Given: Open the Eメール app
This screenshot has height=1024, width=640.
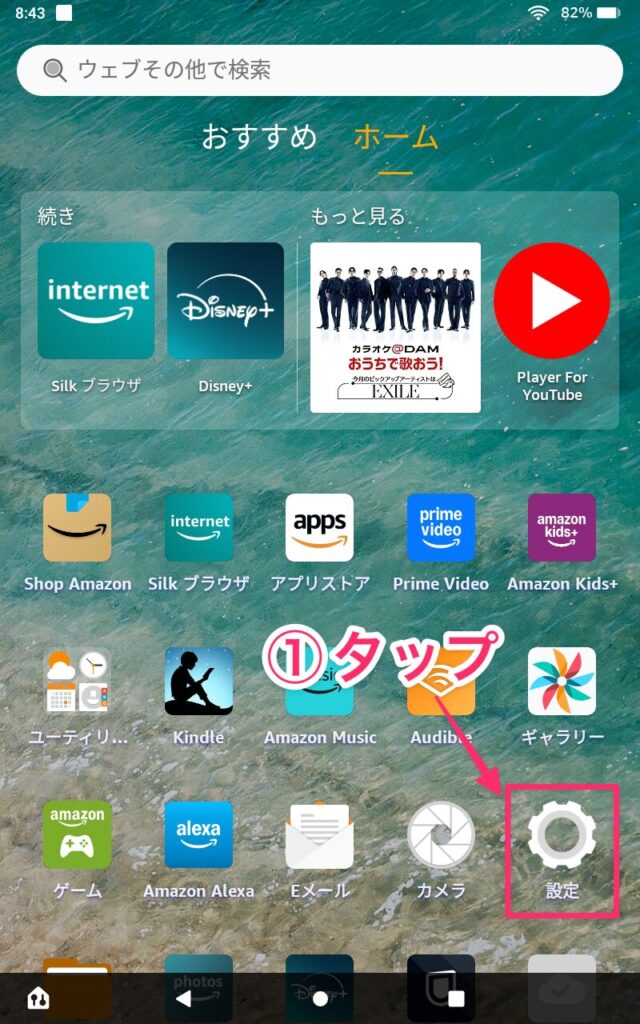Looking at the screenshot, I should pyautogui.click(x=319, y=836).
